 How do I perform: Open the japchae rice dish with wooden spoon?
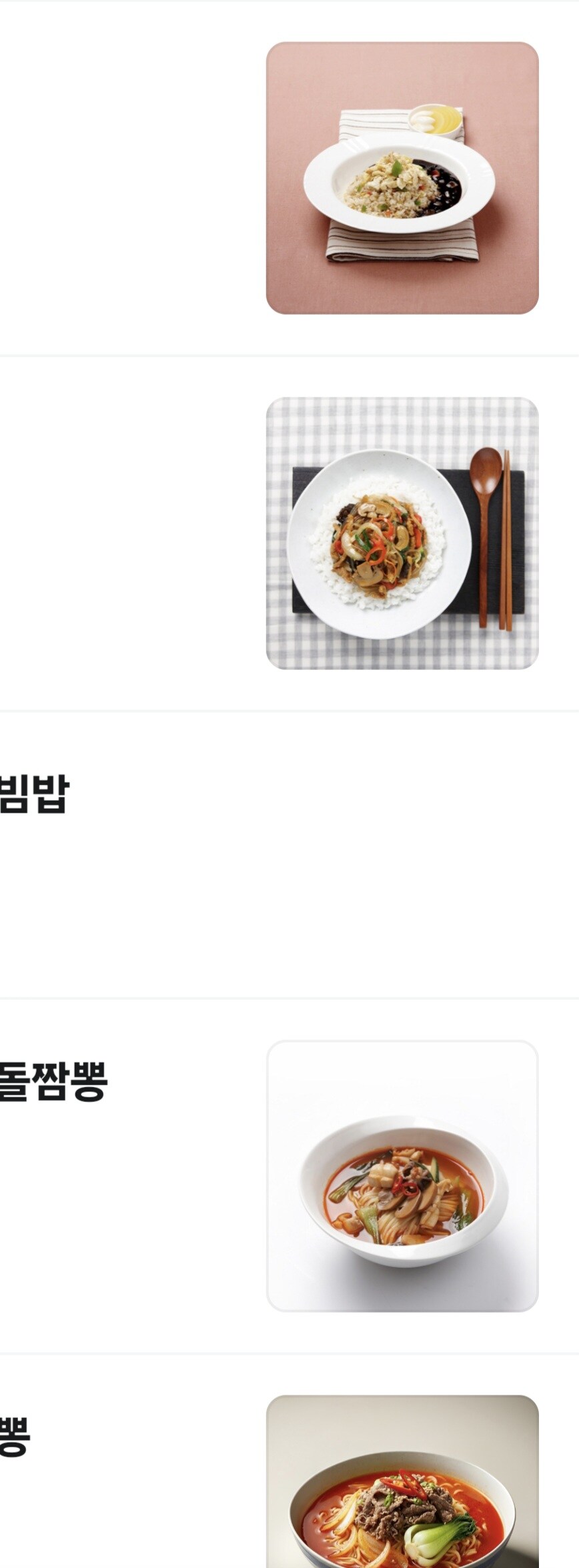pyautogui.click(x=402, y=533)
